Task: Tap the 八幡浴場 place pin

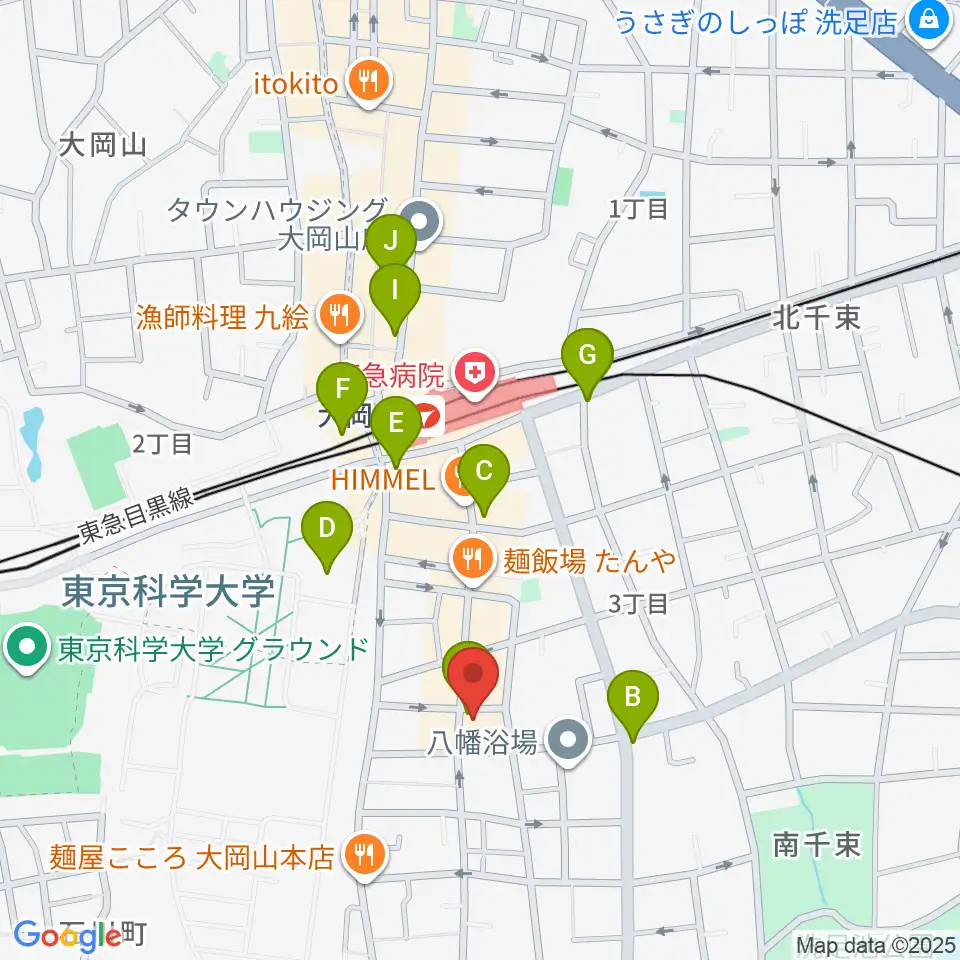Action: (568, 741)
